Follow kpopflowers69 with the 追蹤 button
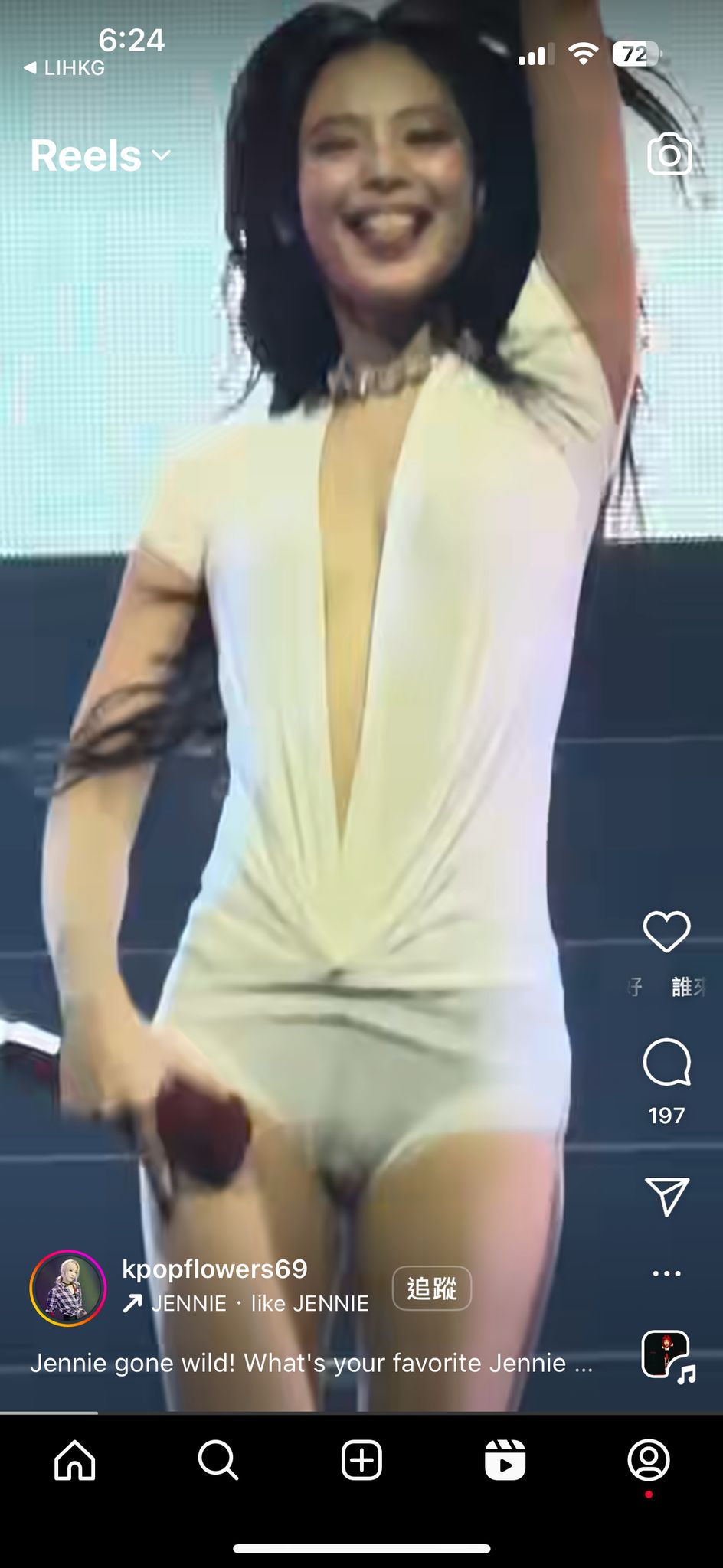 431,1288
